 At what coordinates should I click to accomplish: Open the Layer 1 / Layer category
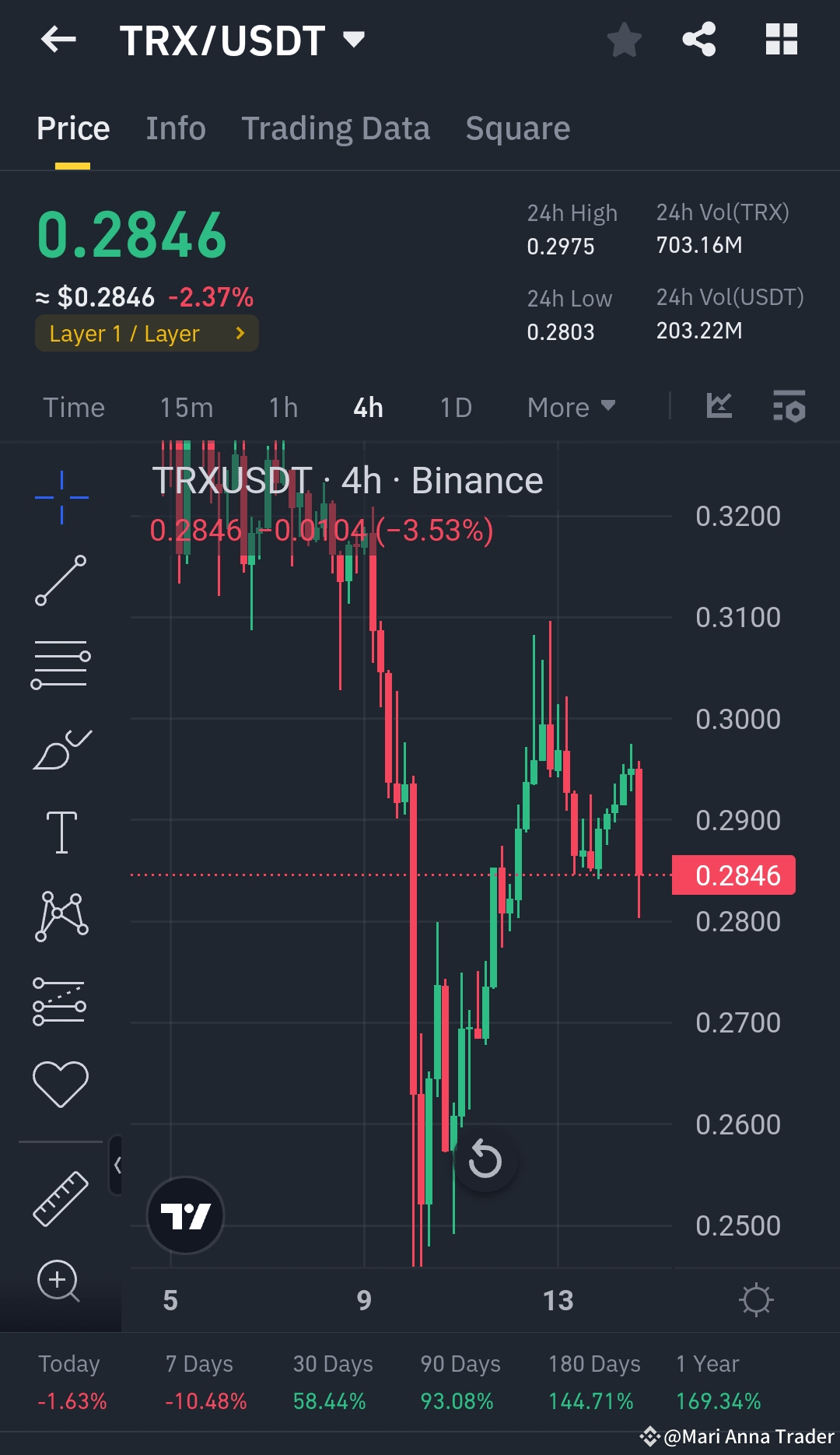click(x=146, y=333)
